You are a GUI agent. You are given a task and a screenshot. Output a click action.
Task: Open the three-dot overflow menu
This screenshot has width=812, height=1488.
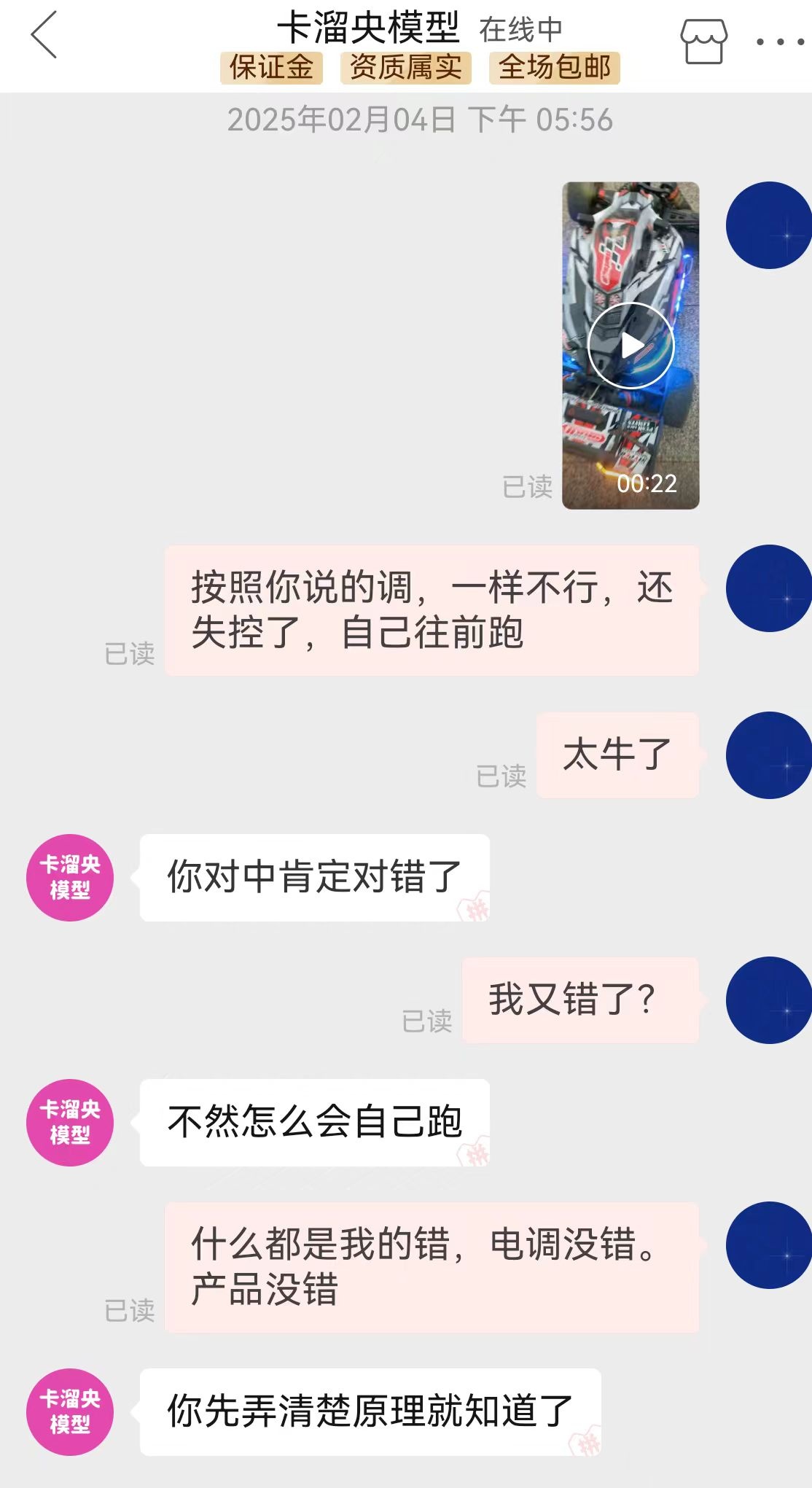[779, 42]
